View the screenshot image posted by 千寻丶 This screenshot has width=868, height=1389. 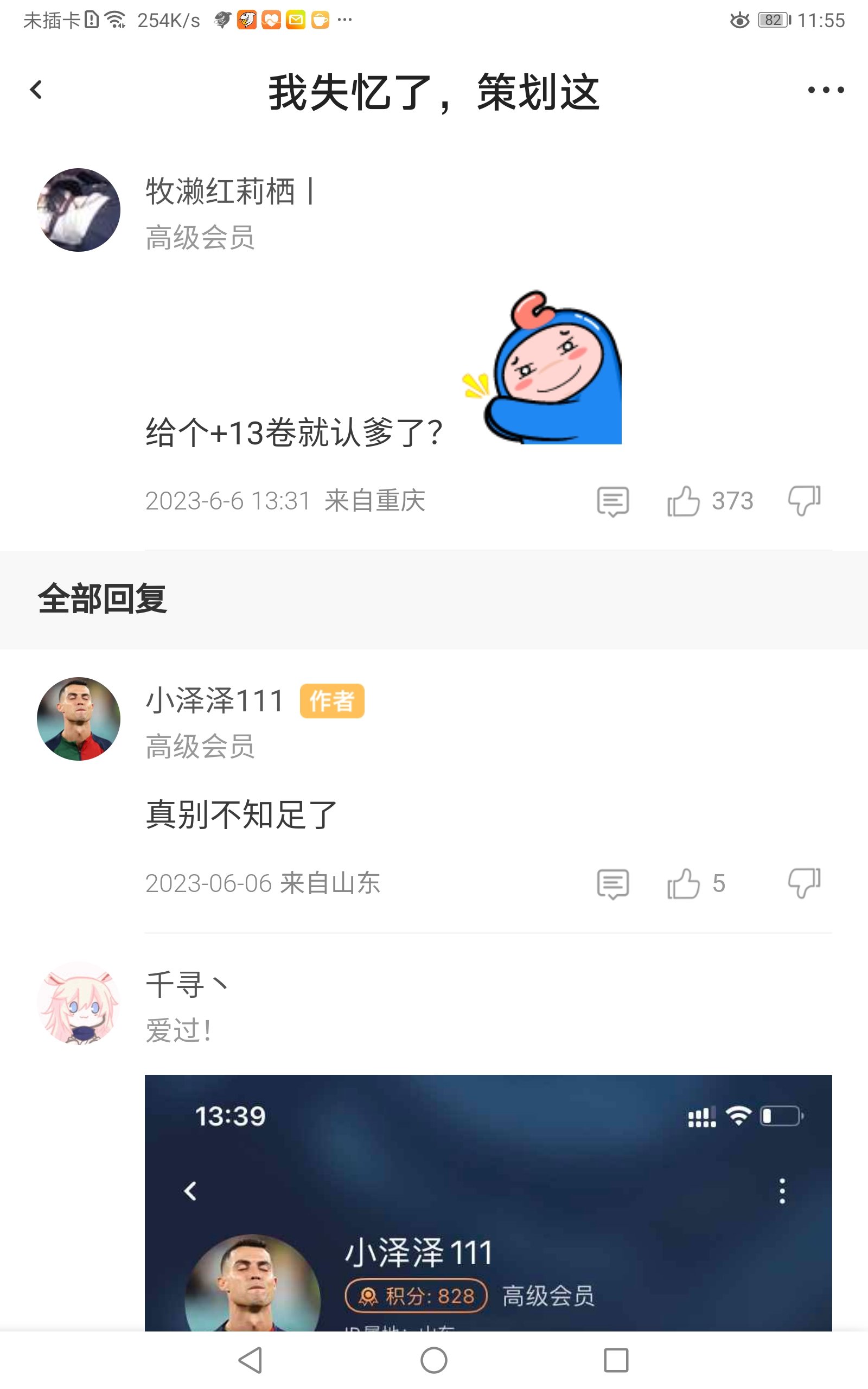click(488, 1202)
